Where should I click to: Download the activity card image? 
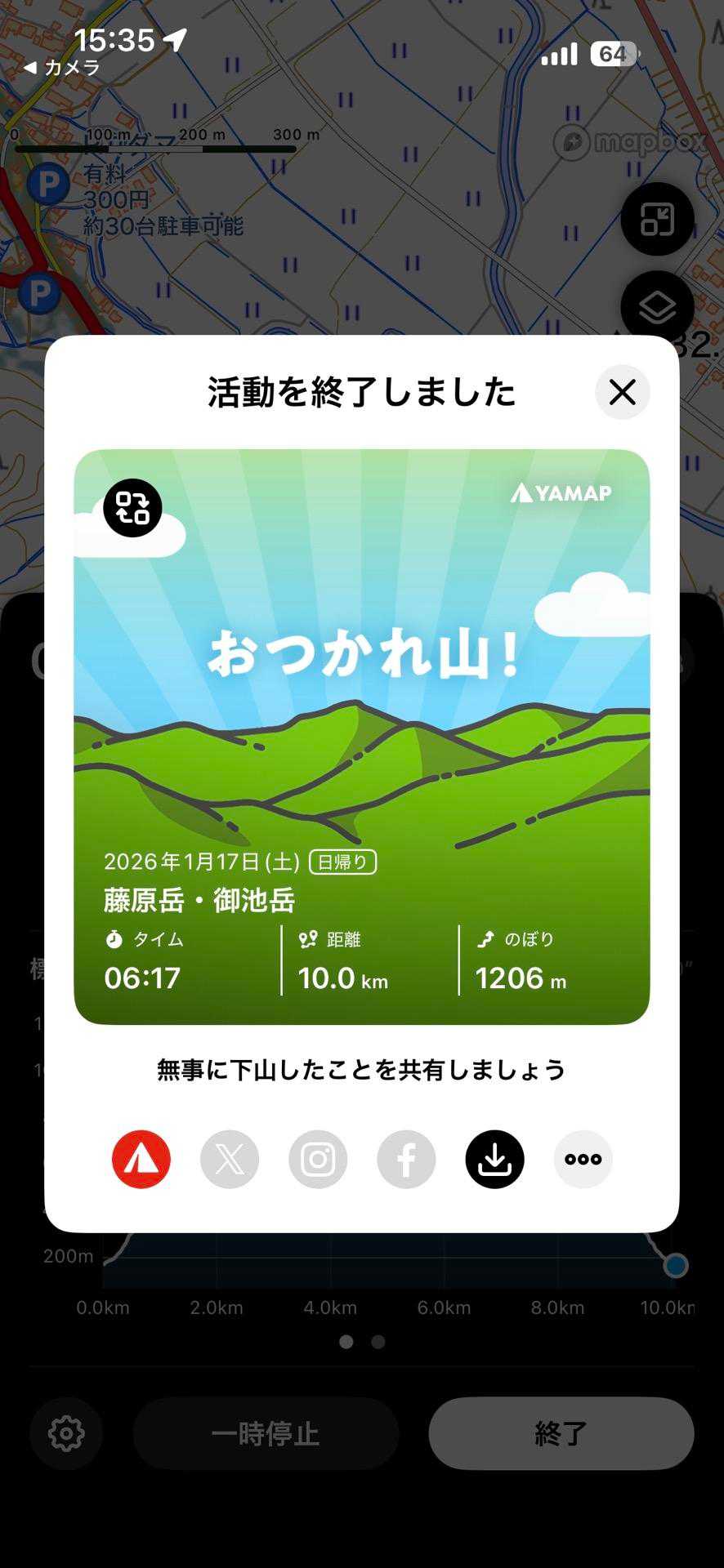click(x=494, y=1159)
